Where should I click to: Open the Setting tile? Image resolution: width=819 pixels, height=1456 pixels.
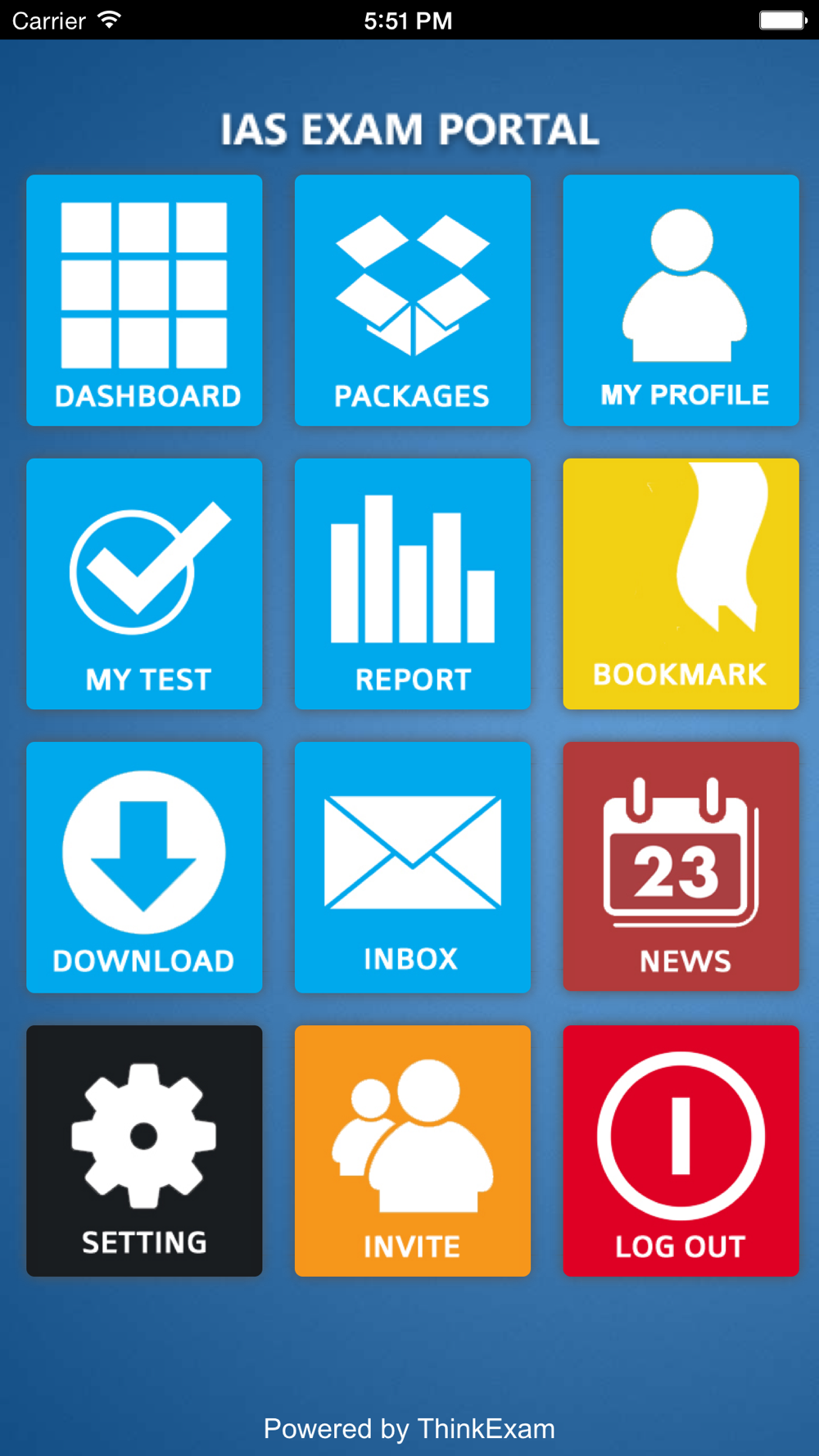pos(144,1151)
